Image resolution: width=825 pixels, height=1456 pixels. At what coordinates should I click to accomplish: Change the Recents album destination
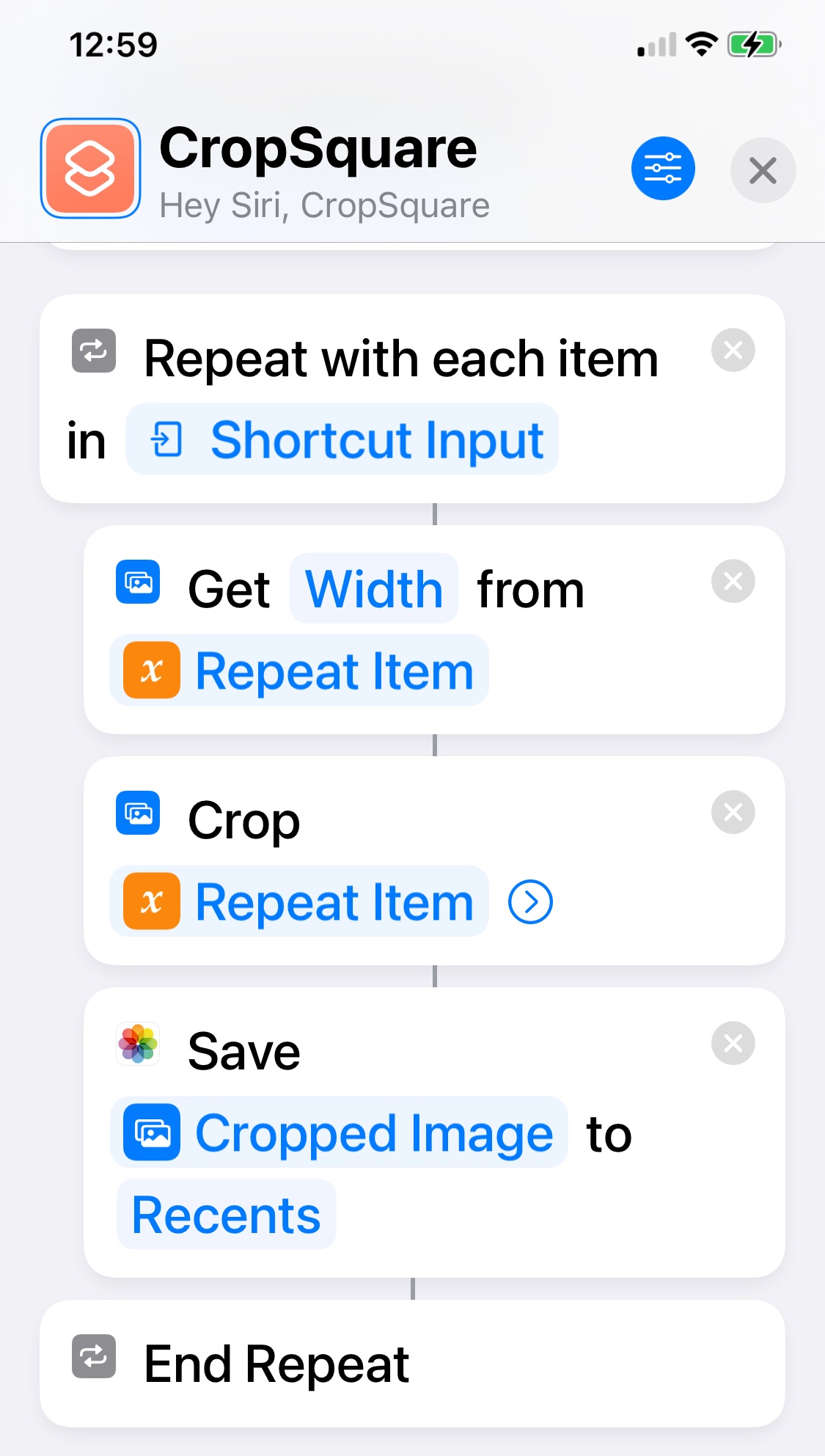coord(226,1215)
